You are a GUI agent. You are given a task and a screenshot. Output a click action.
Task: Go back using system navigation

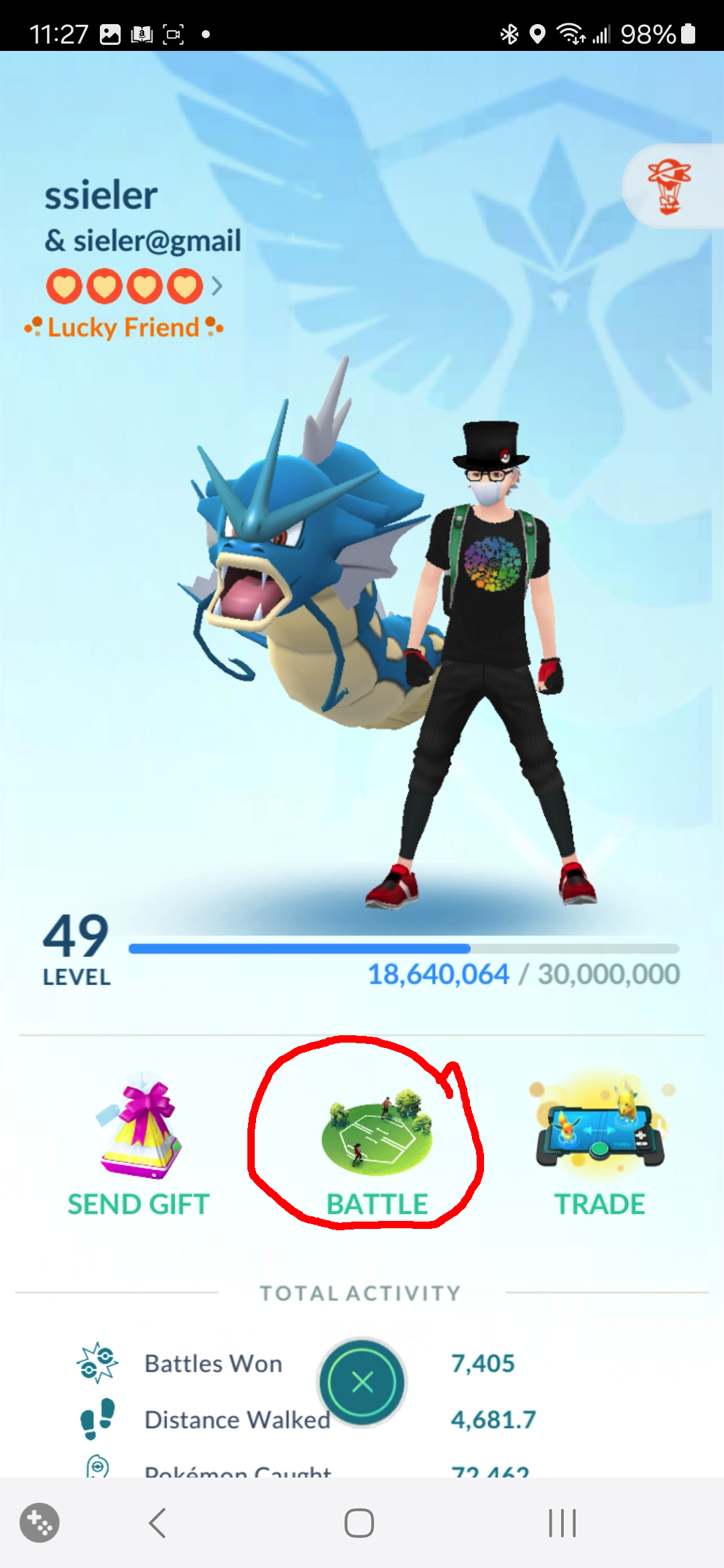coord(158,1522)
